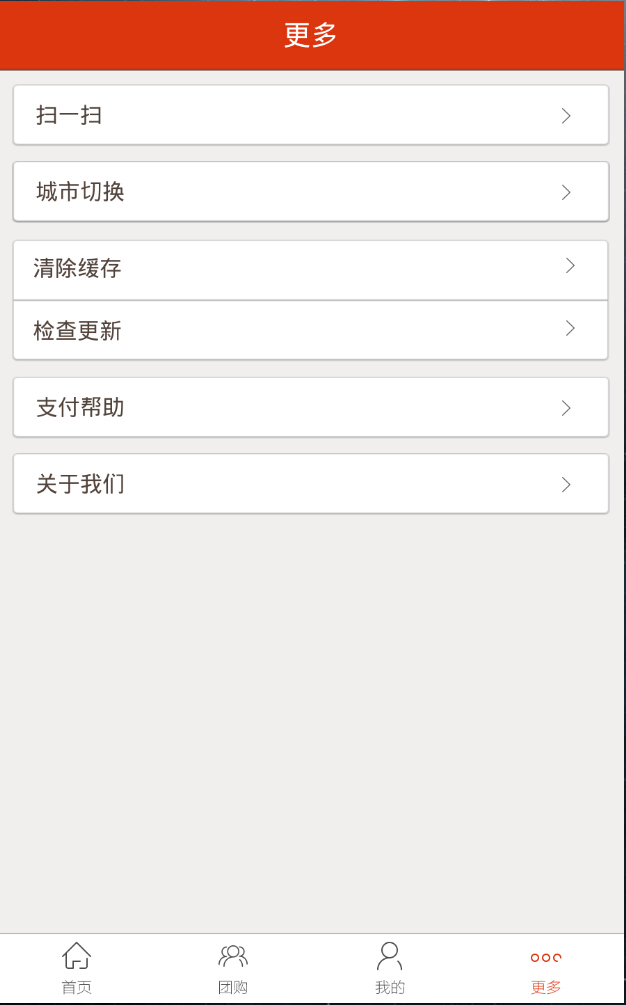626x1005 pixels.
Task: Open the 支付帮助 payment help row
Action: point(310,407)
